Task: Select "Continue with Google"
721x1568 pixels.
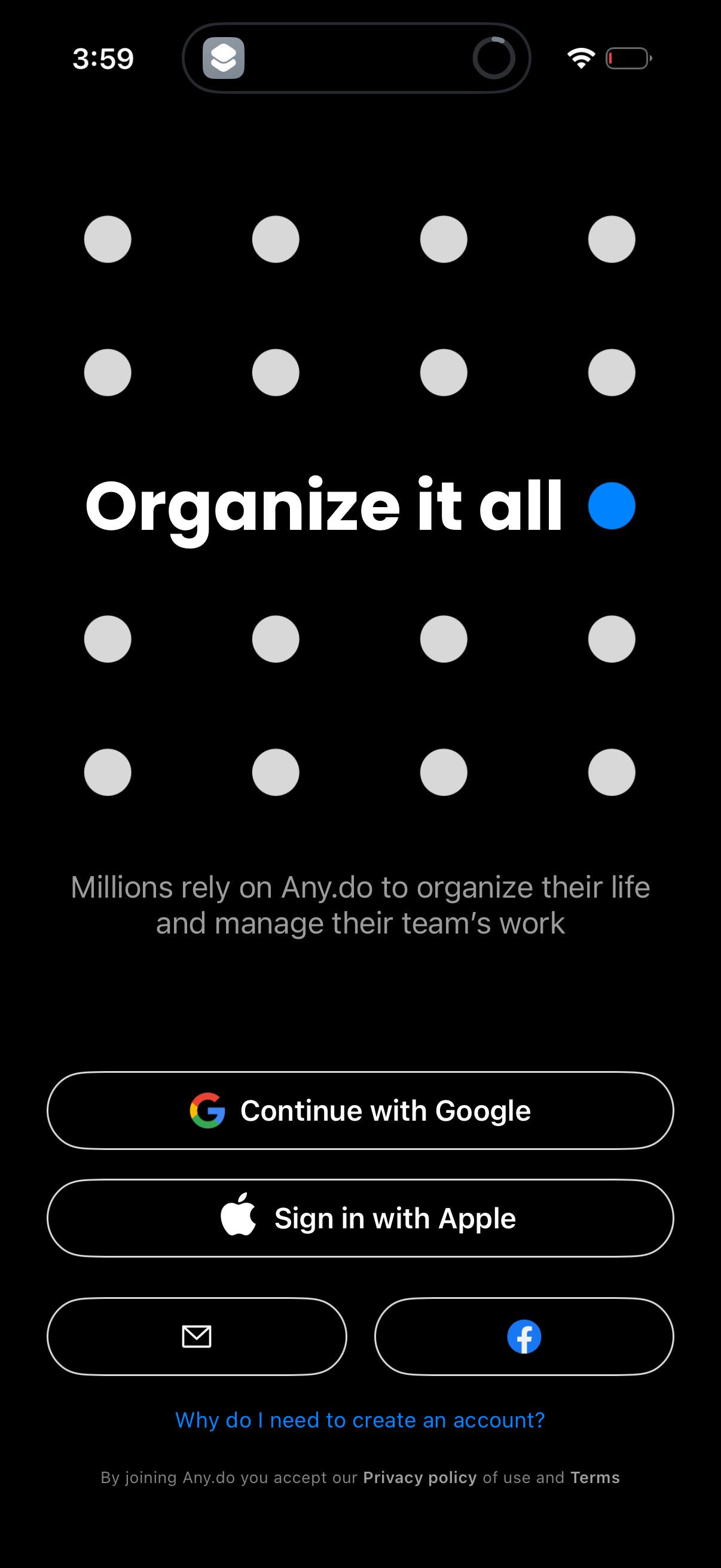Action: point(360,1110)
